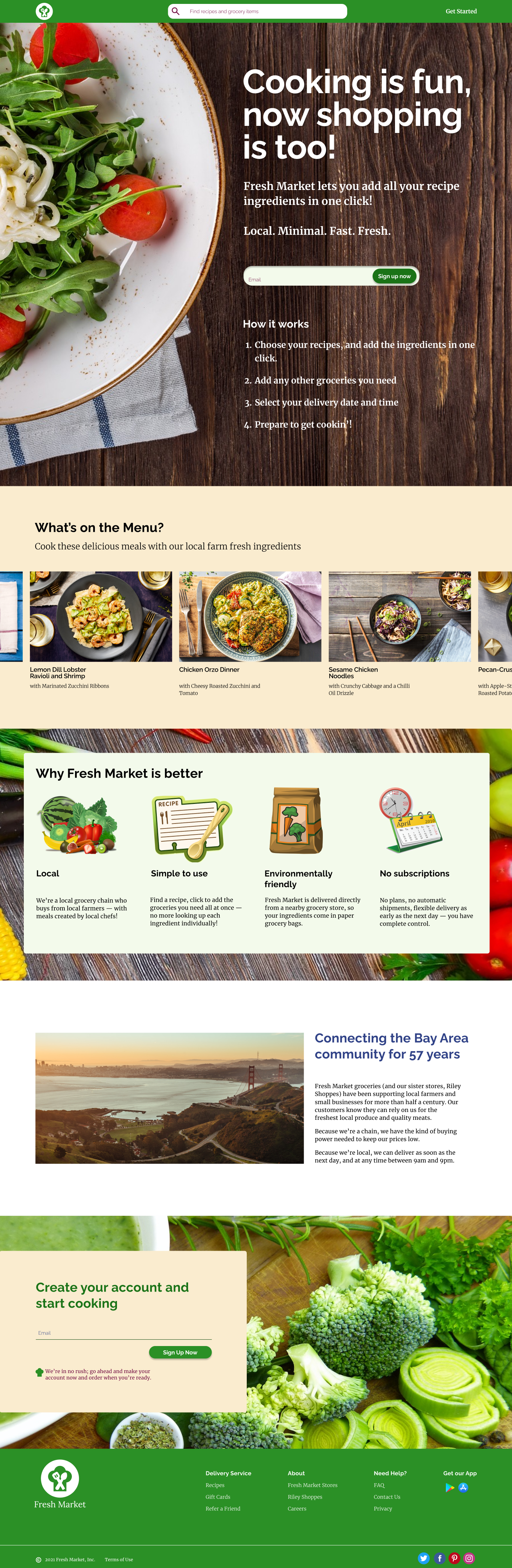Open Gift Cards footer link
This screenshot has width=512, height=1568.
[x=218, y=1497]
